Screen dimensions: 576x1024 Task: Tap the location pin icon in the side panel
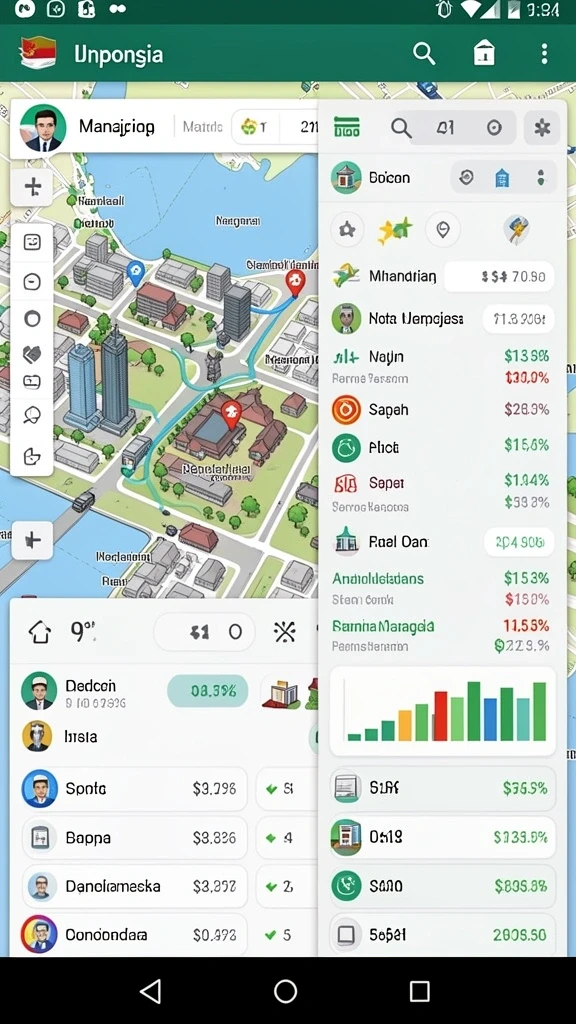click(443, 230)
